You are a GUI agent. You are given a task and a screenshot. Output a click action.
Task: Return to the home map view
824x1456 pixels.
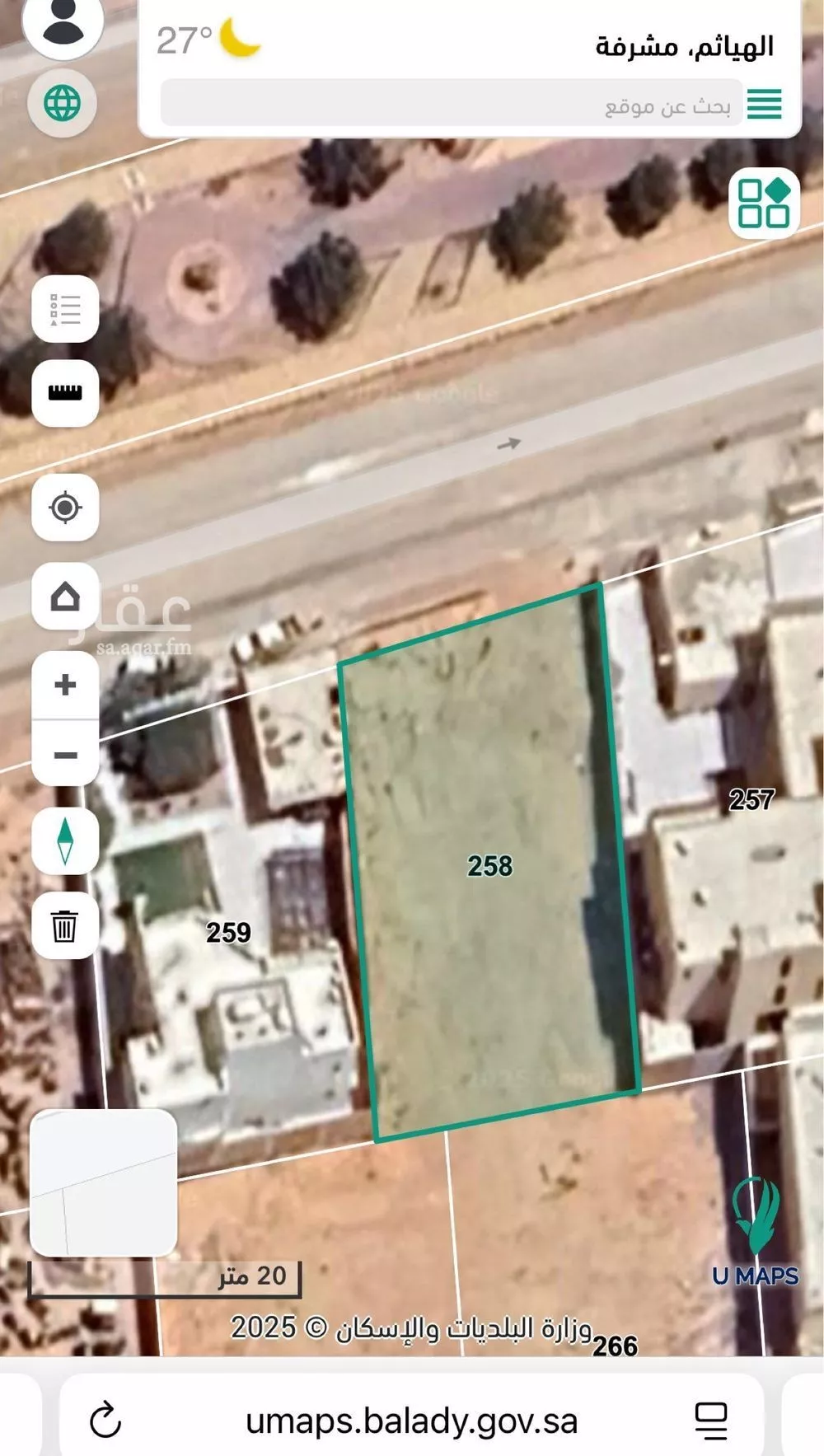(x=65, y=597)
